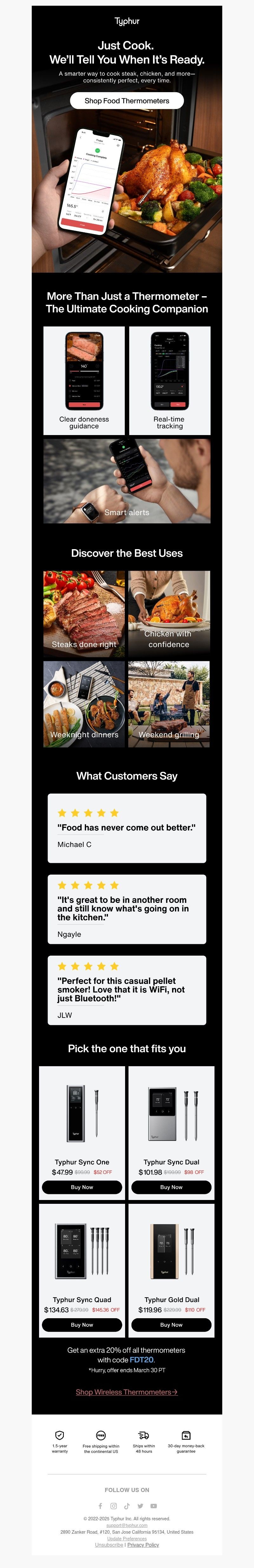Viewport: 254px width, 1568px height.
Task: Open the Steaks done right tile
Action: click(x=84, y=613)
